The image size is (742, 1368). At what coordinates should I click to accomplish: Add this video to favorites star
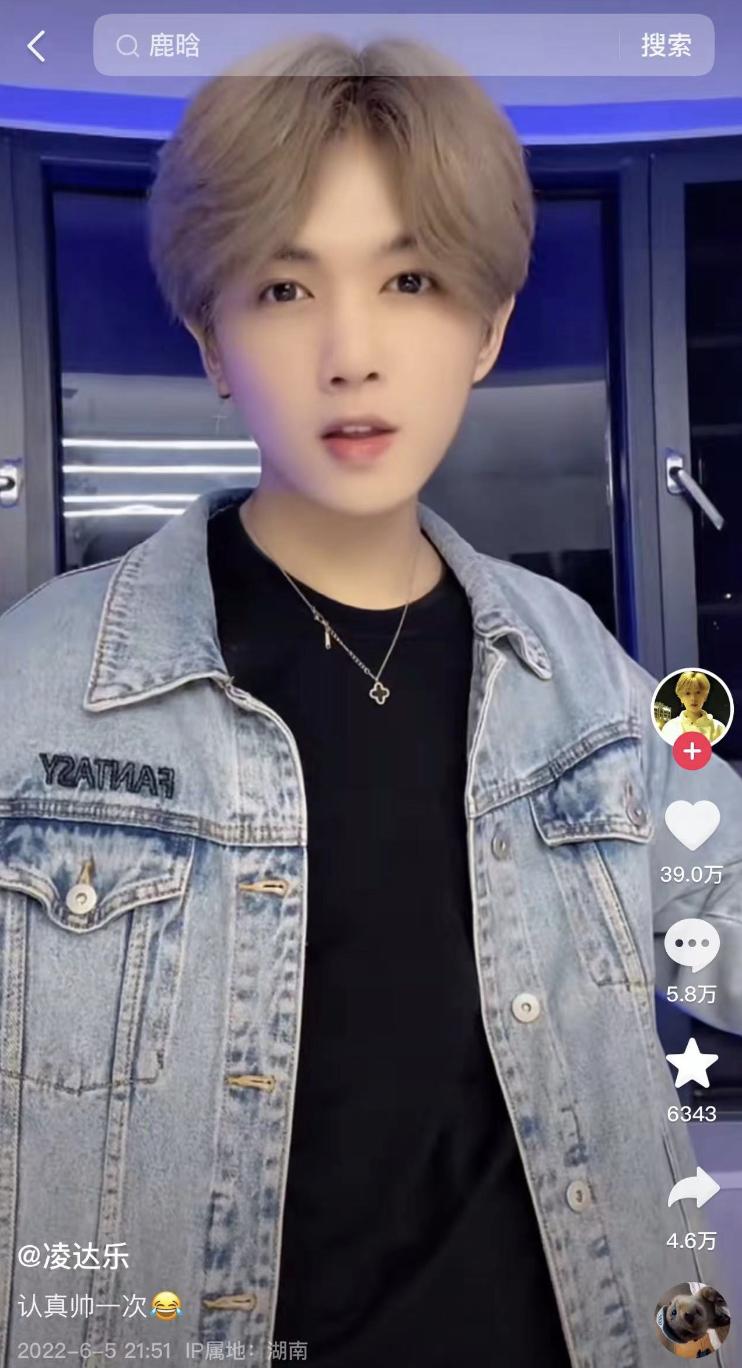pos(692,1064)
